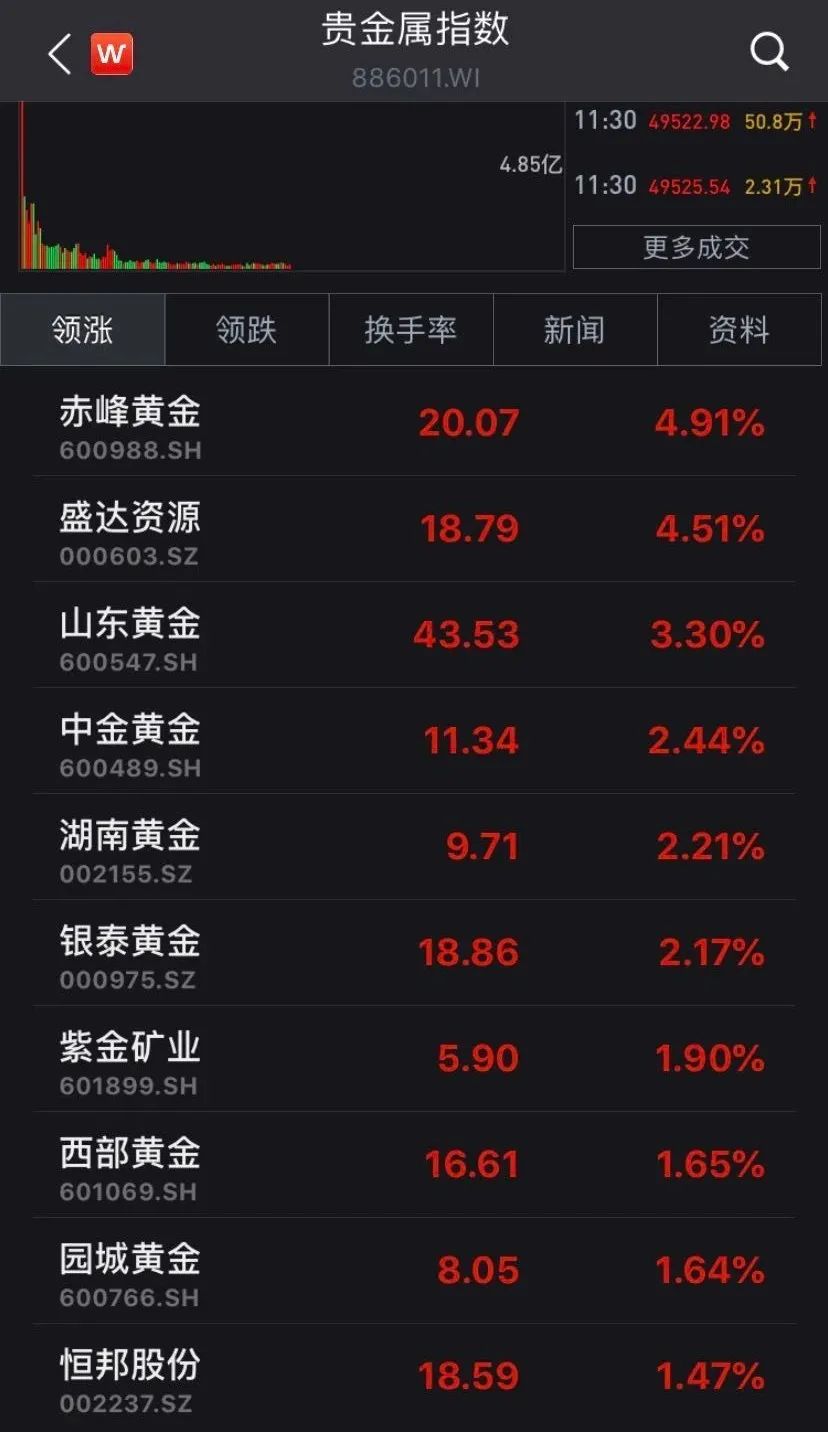The width and height of the screenshot is (828, 1432).
Task: Go back using the top-left arrow
Action: [x=59, y=53]
